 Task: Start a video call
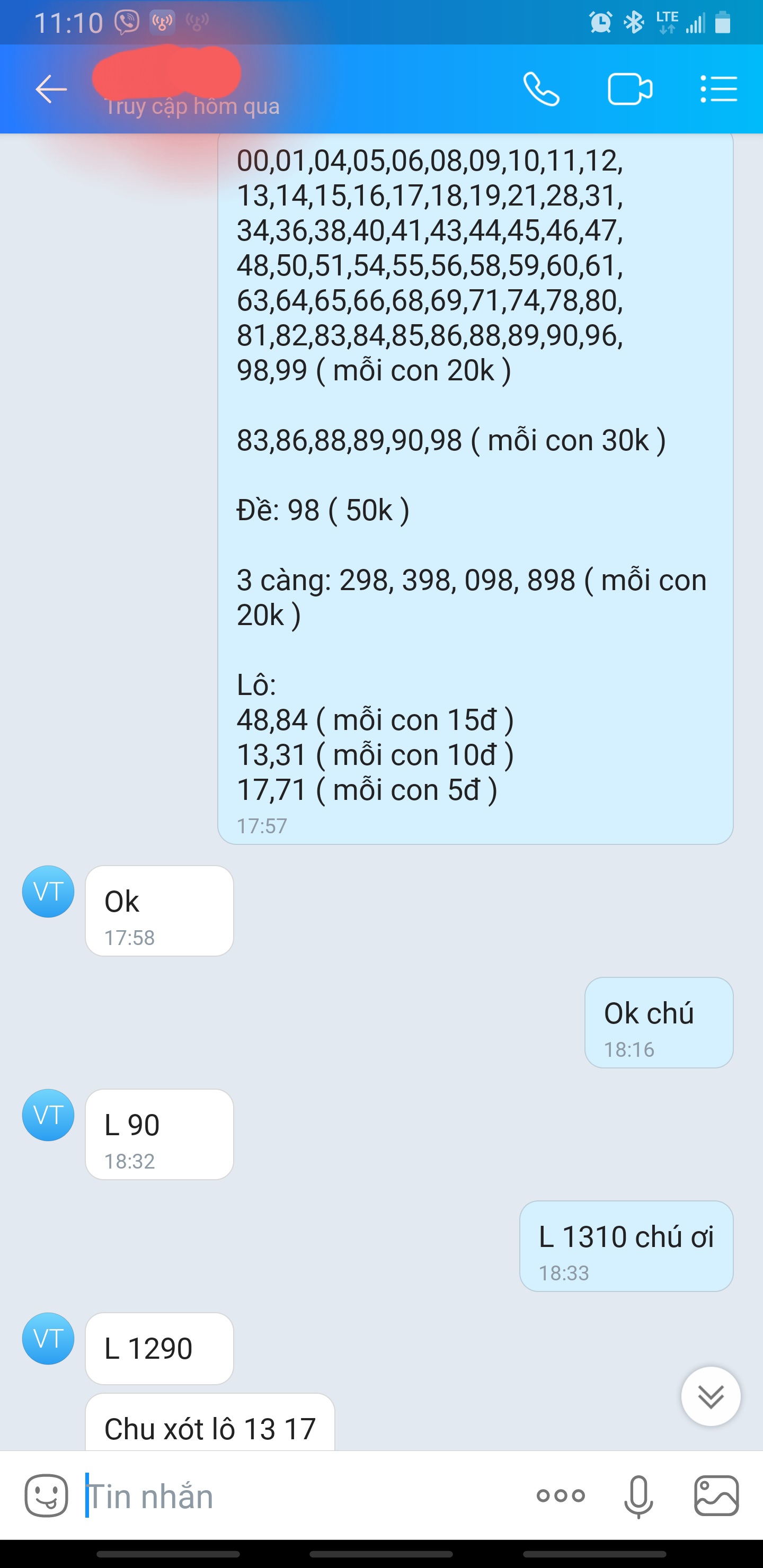629,90
